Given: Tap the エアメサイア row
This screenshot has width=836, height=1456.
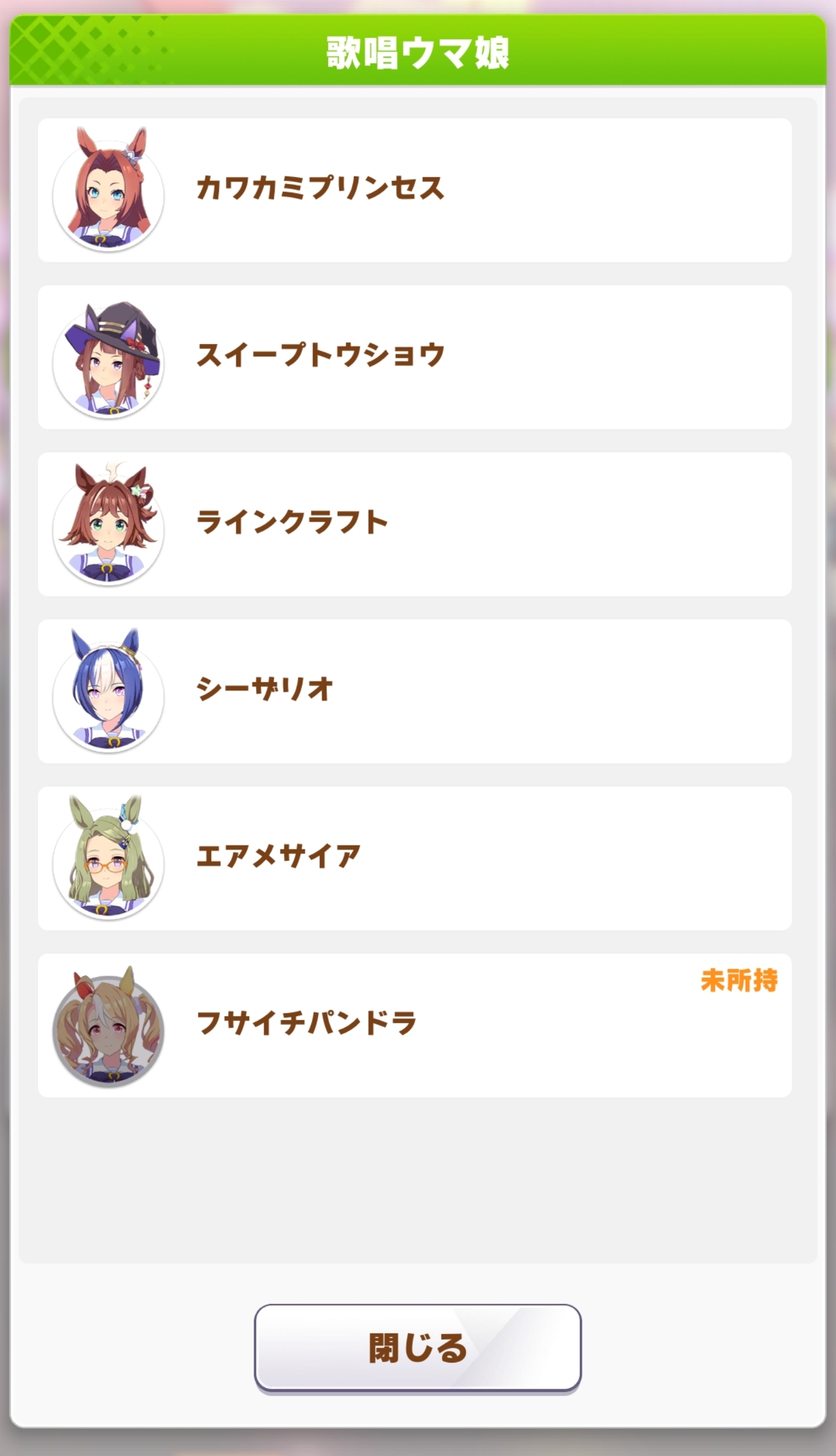Looking at the screenshot, I should 415,858.
